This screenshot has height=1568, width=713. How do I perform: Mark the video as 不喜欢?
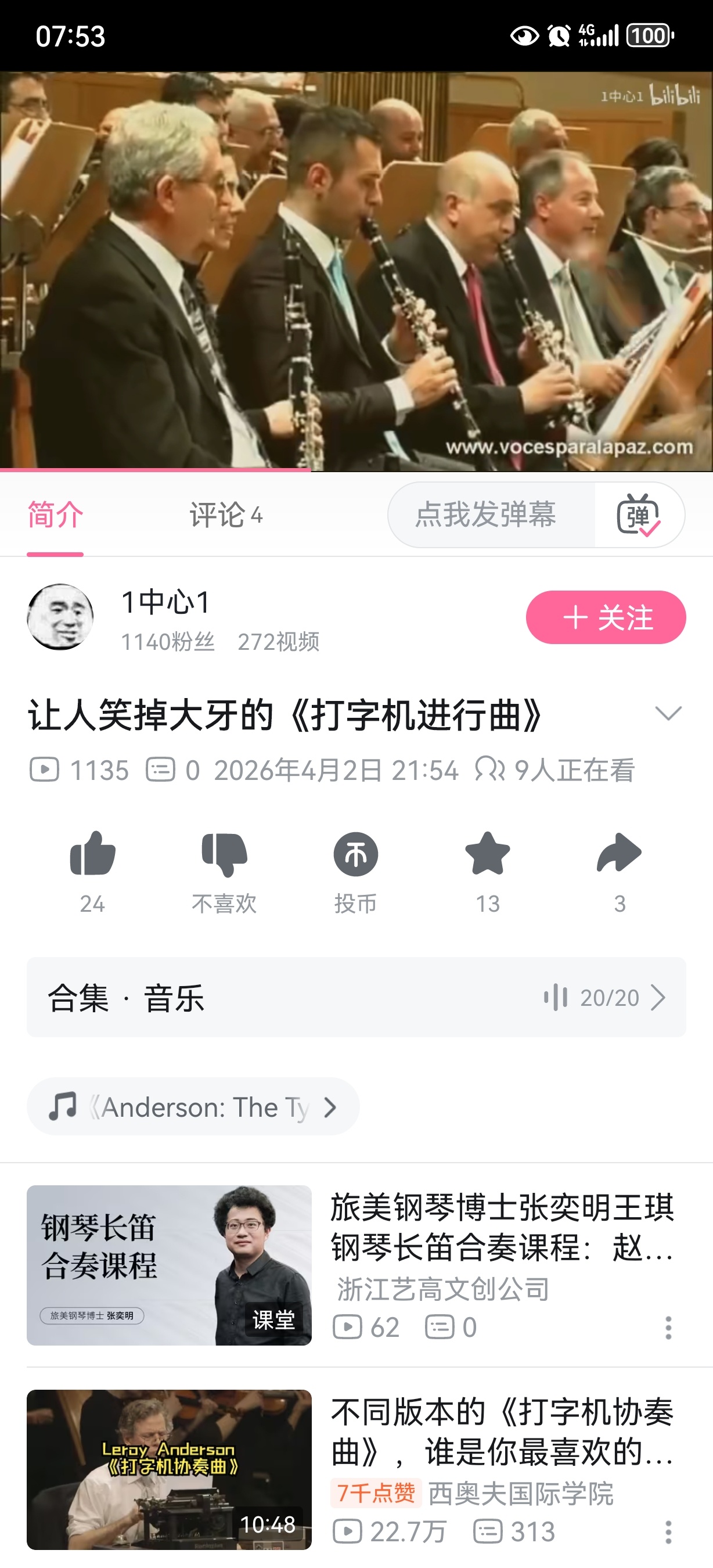click(x=224, y=855)
